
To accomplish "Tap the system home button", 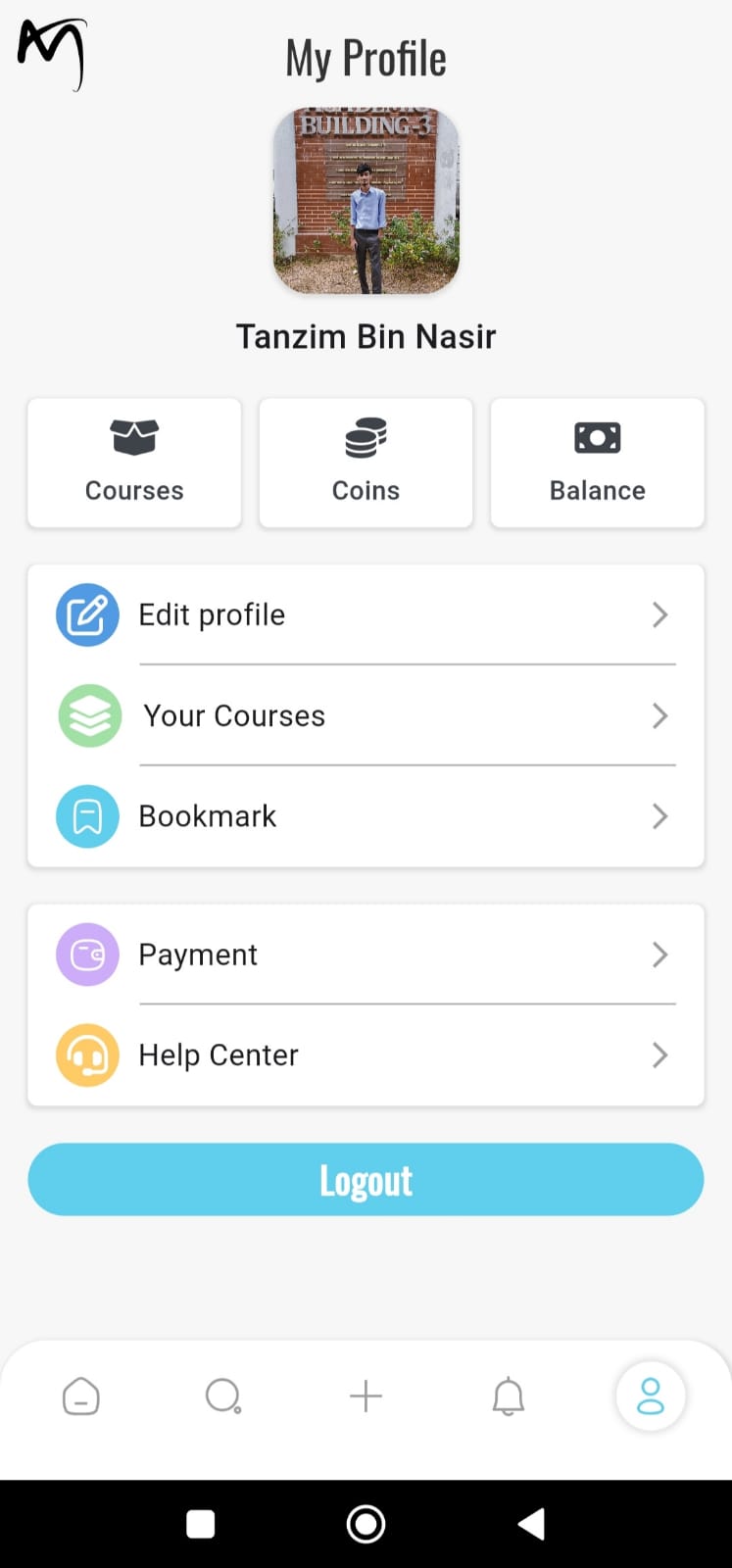I will point(366,1524).
